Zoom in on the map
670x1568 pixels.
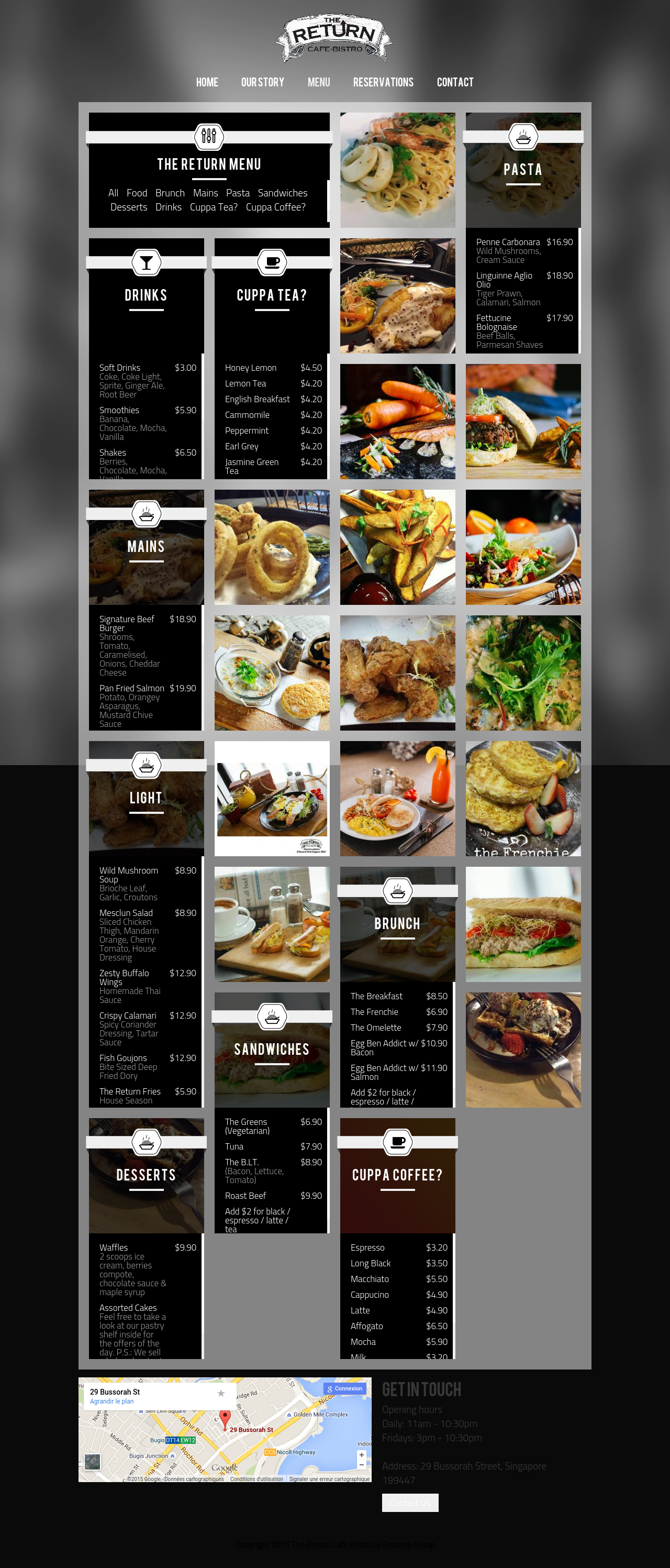[x=362, y=1455]
